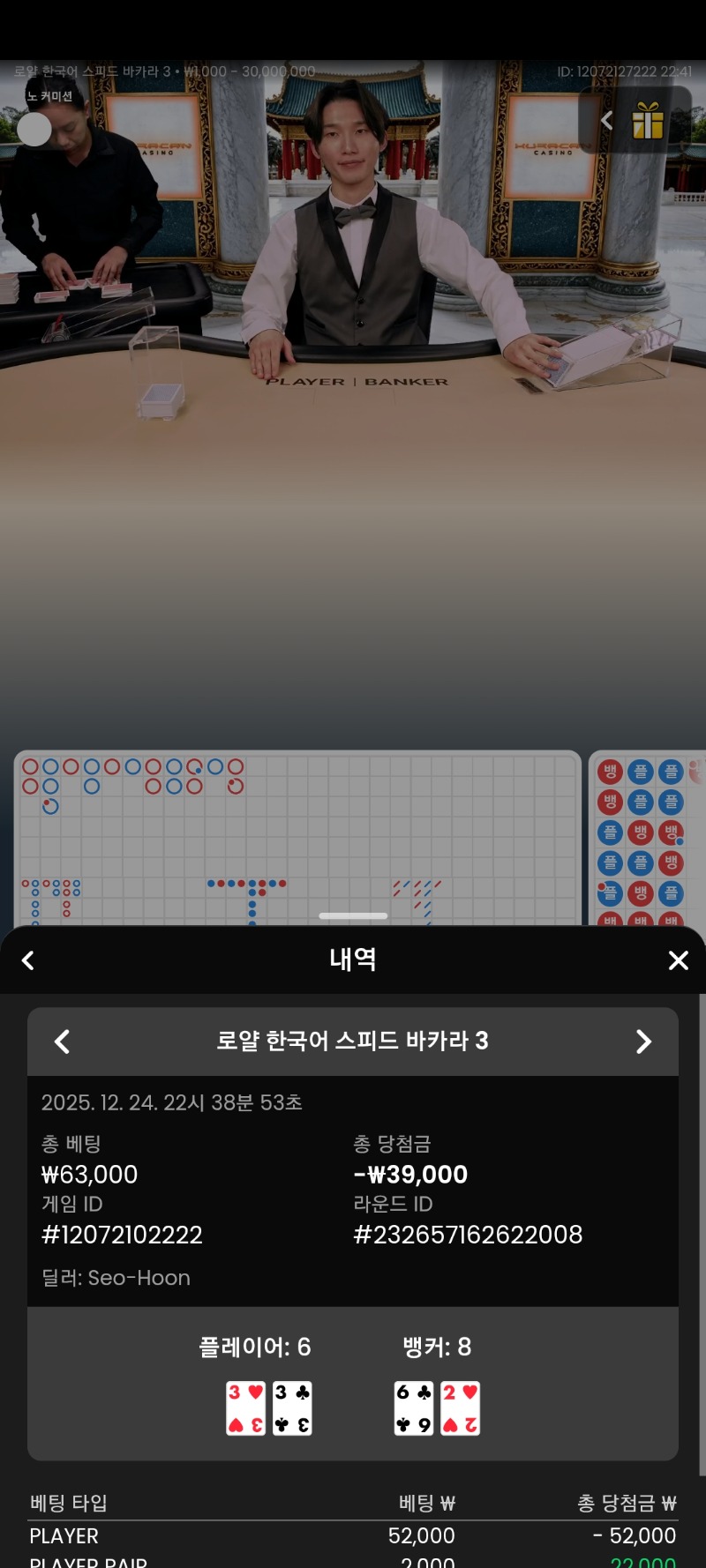This screenshot has height=1568, width=706.
Task: Expand the collapsed panel arrow beside gift
Action: pyautogui.click(x=606, y=121)
